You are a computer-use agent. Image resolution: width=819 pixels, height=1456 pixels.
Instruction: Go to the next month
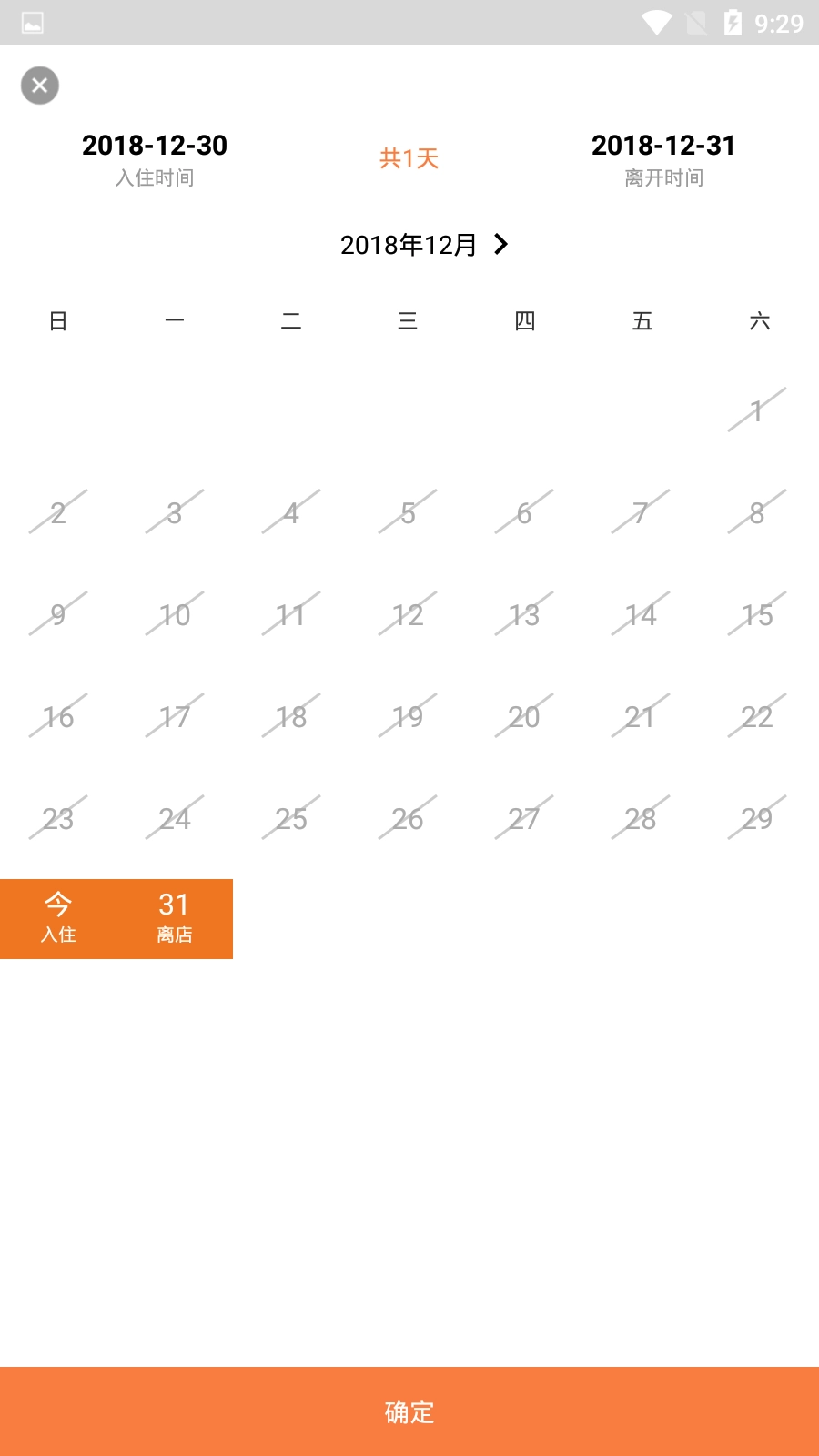pyautogui.click(x=500, y=244)
